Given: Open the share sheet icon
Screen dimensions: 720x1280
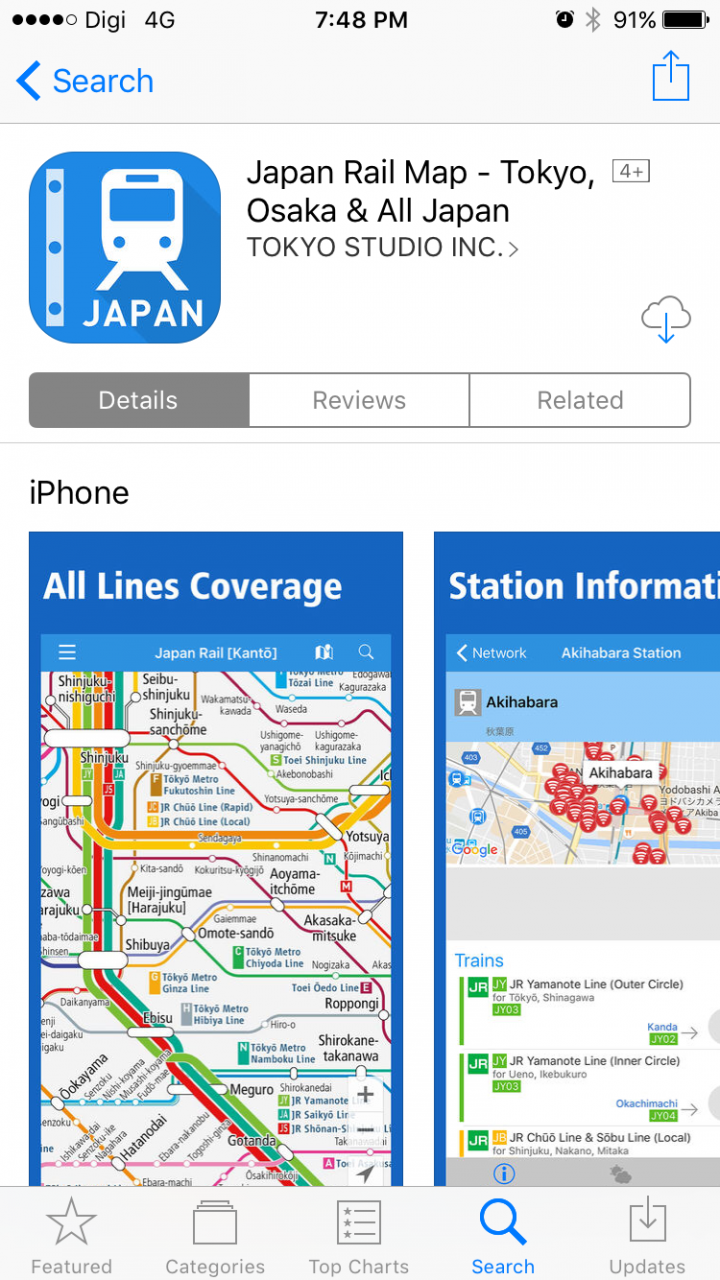Looking at the screenshot, I should click(671, 77).
